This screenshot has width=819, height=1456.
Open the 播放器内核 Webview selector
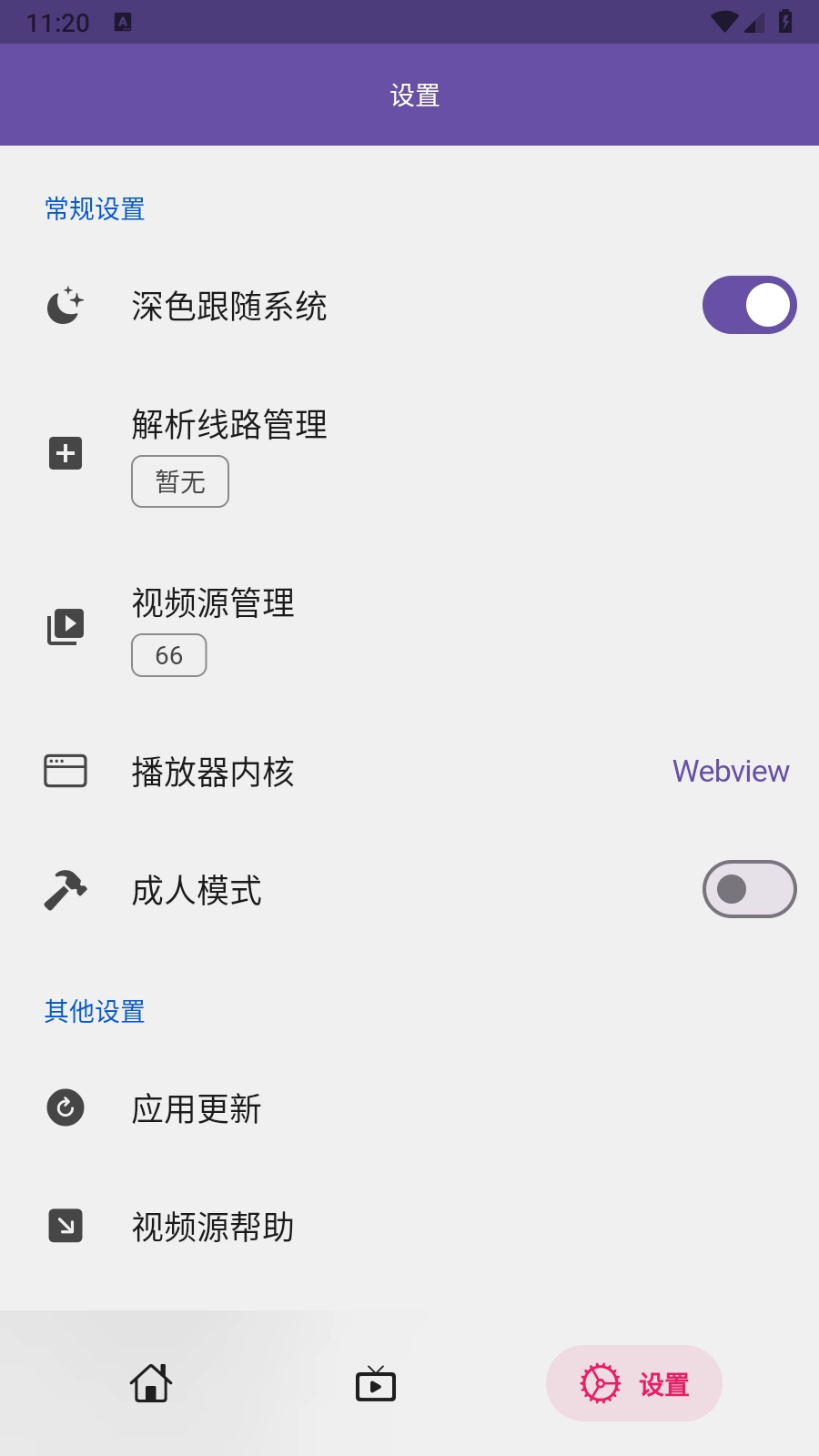pyautogui.click(x=730, y=771)
